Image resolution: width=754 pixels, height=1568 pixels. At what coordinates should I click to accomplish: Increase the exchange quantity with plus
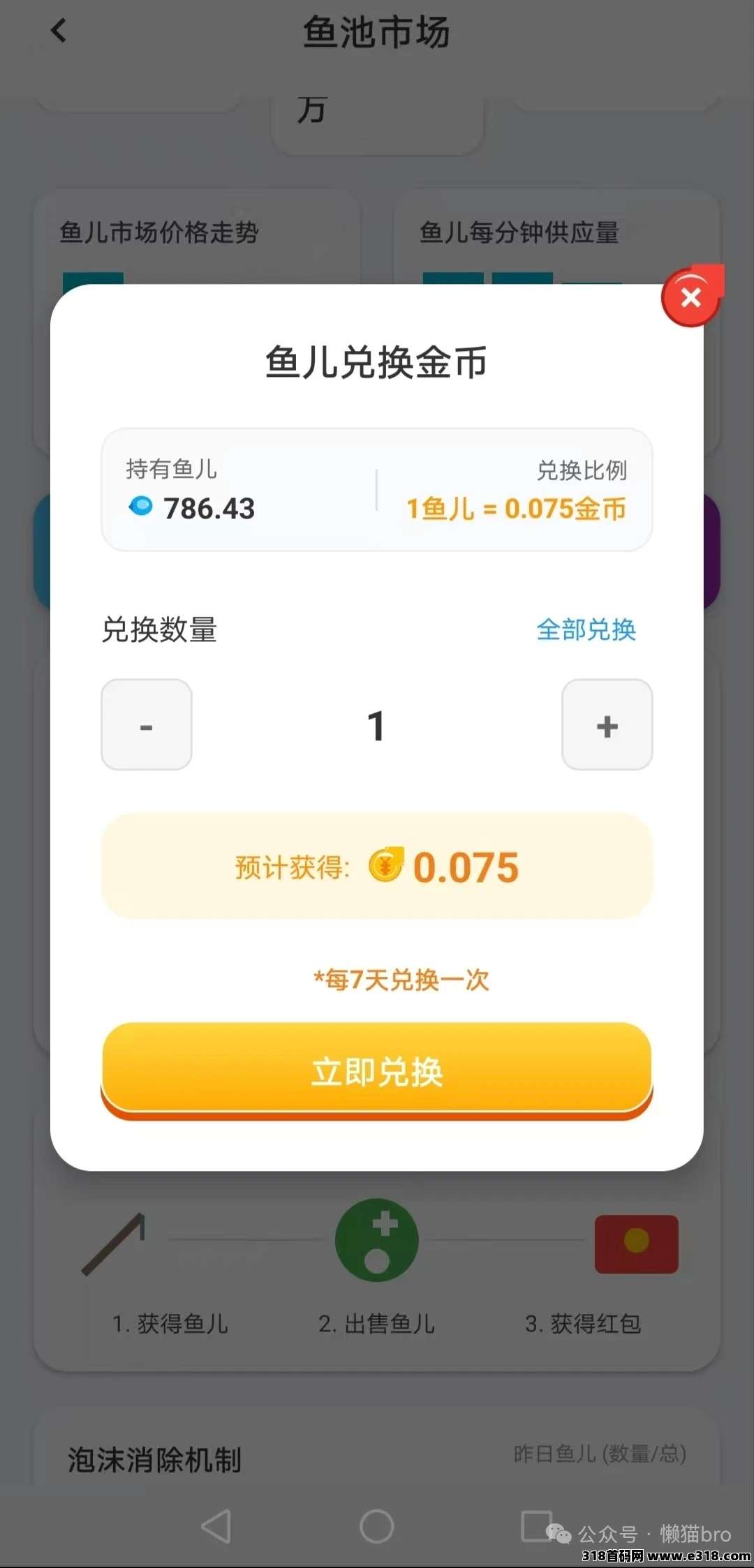(x=607, y=725)
